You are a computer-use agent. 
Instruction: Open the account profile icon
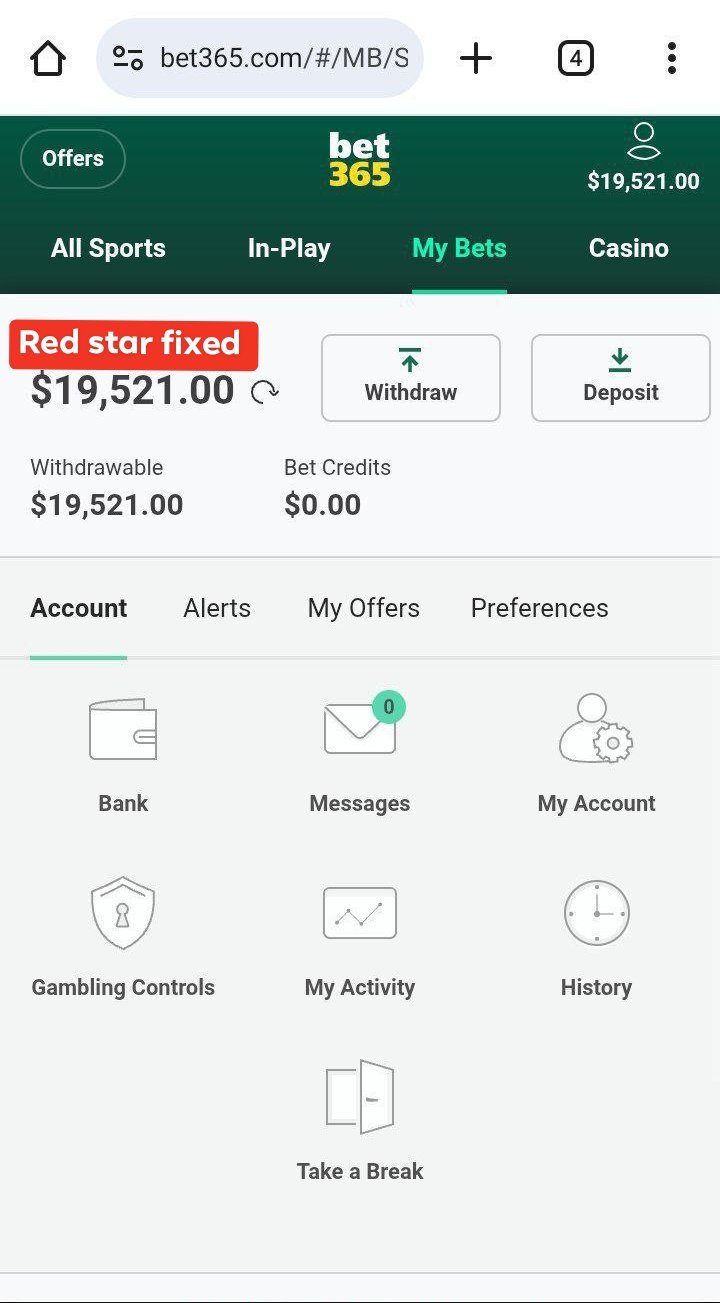643,142
